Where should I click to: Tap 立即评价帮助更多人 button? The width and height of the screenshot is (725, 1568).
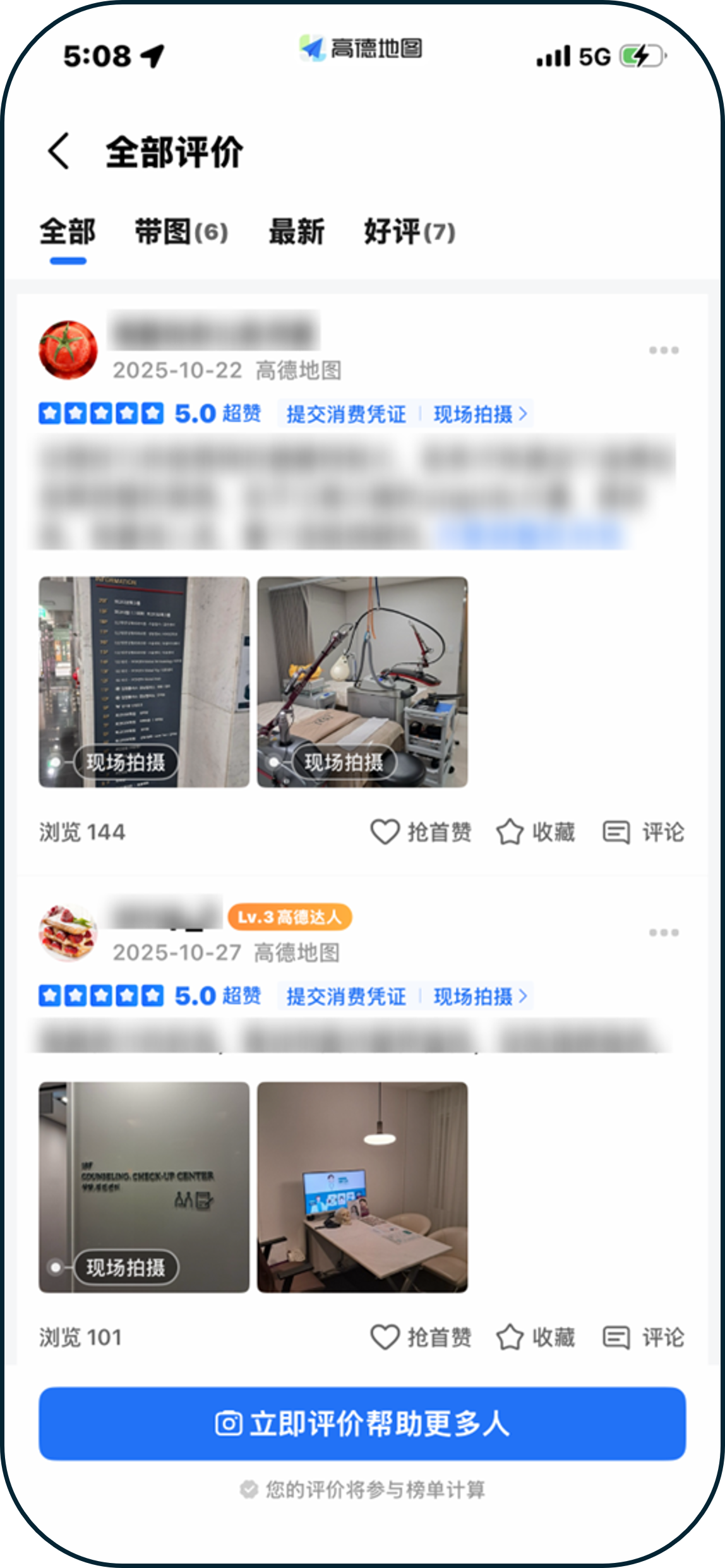[362, 1424]
